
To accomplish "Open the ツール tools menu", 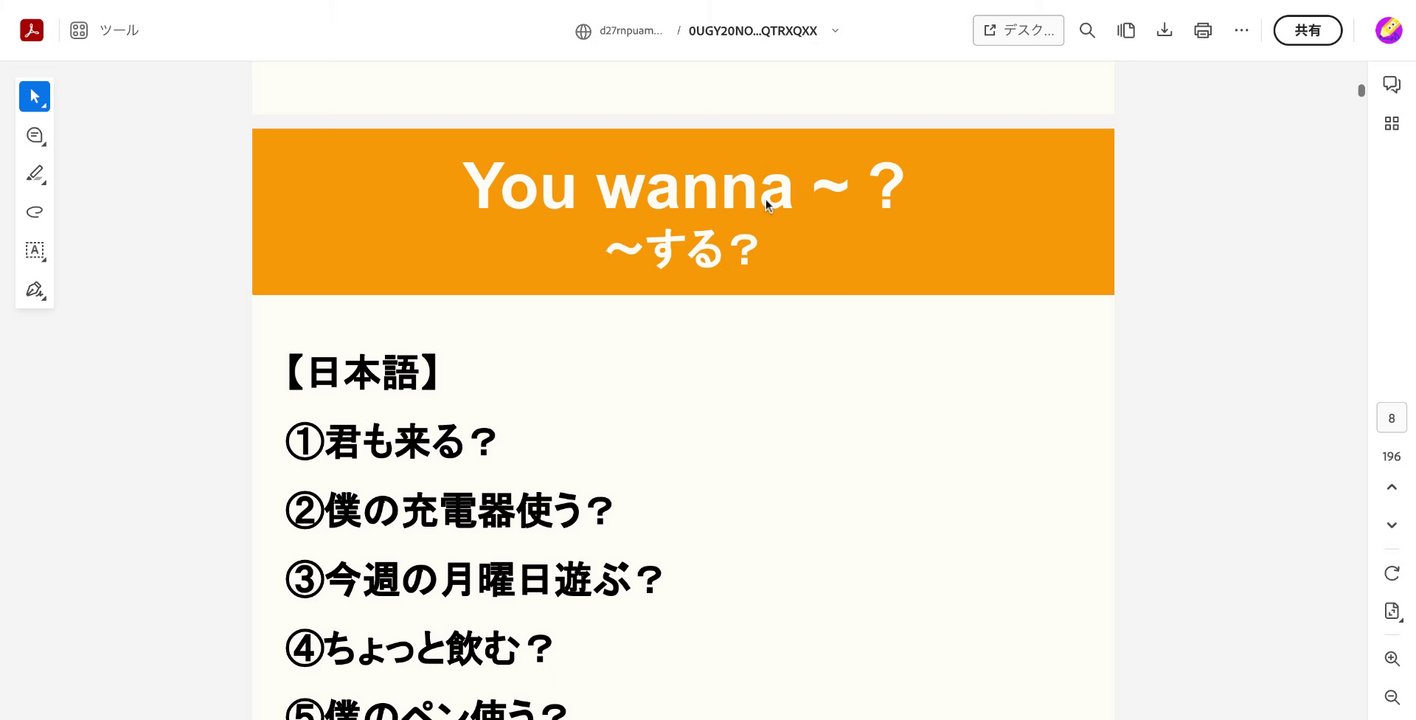I will 105,30.
